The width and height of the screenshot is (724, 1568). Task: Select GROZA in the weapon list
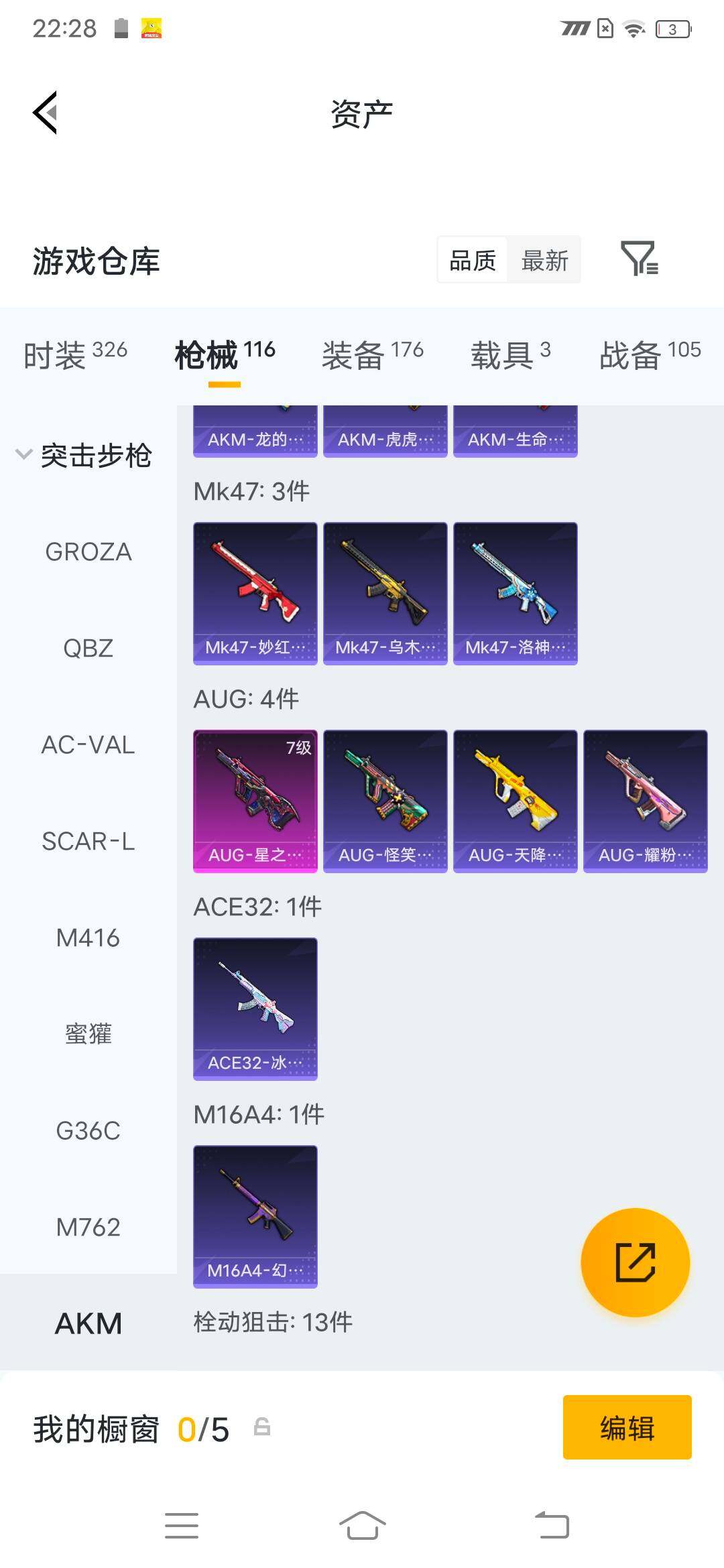88,551
